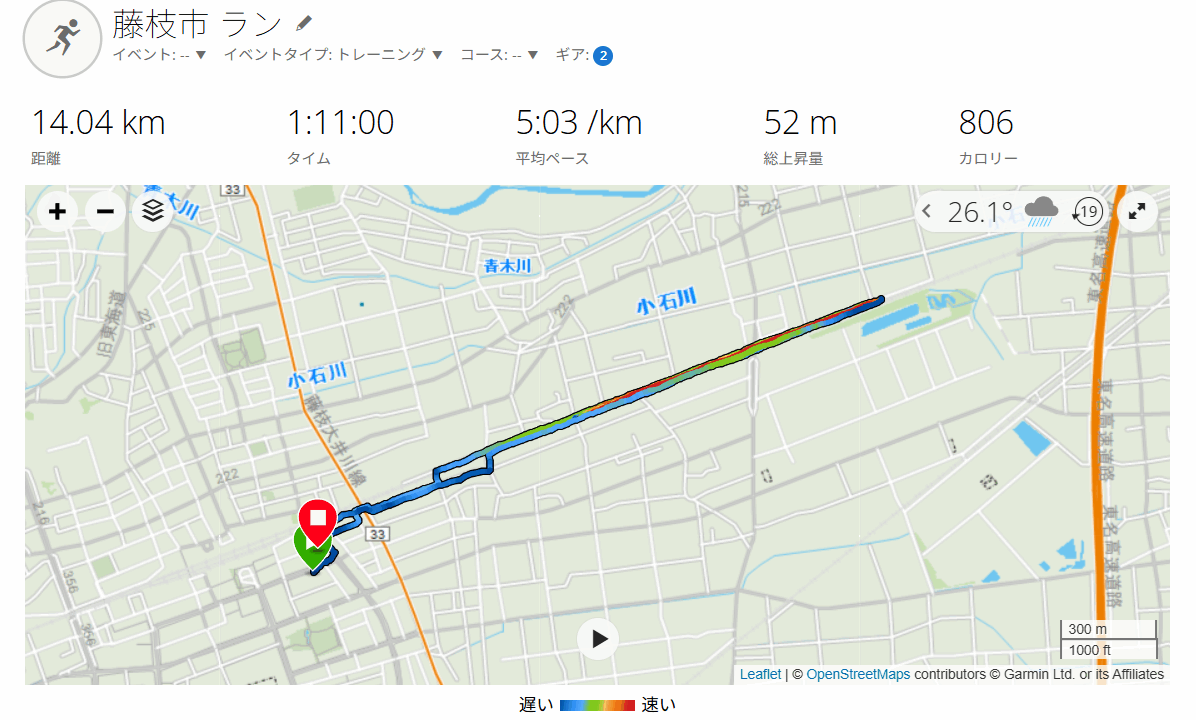Tap the red finish marker on the map
This screenshot has height=720, width=1196.
click(318, 520)
